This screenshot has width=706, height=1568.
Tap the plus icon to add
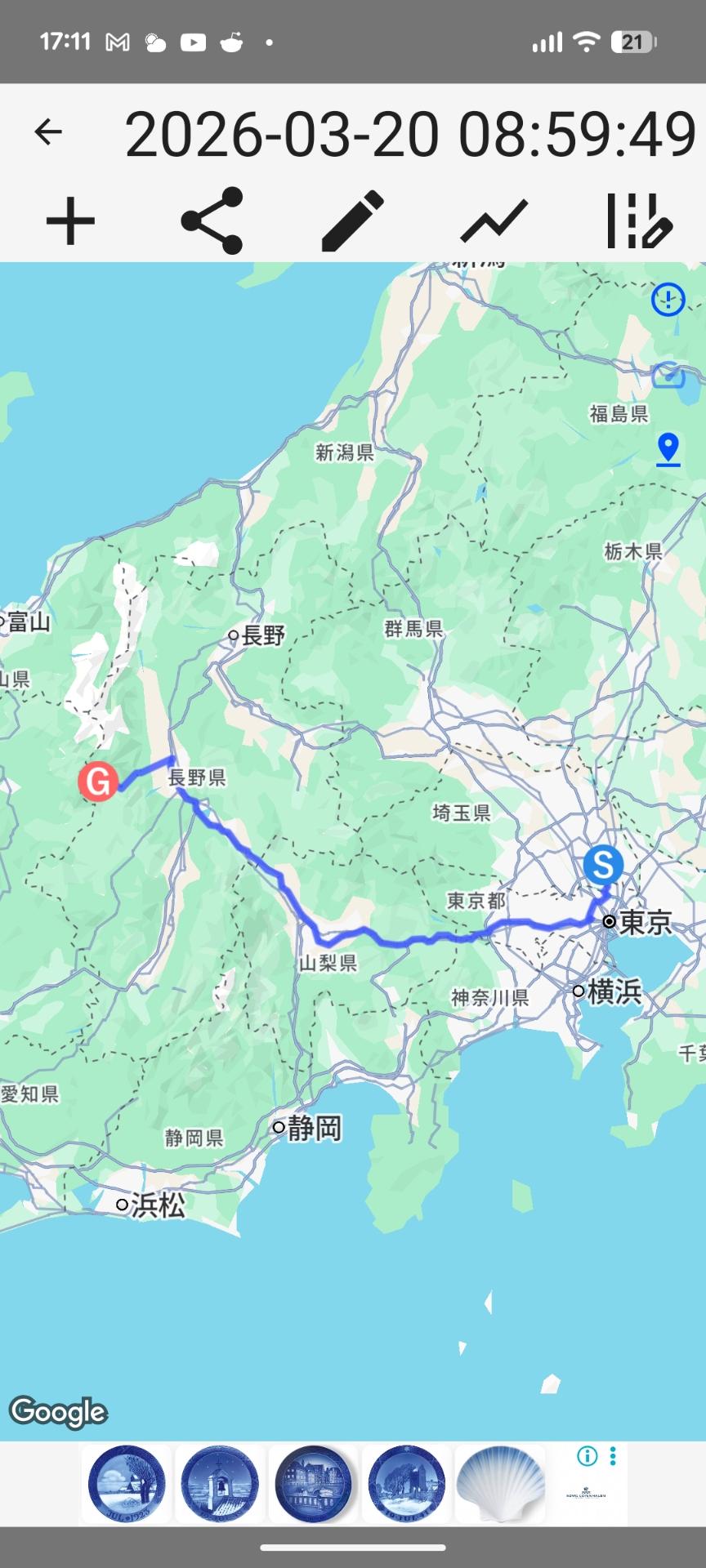70,221
